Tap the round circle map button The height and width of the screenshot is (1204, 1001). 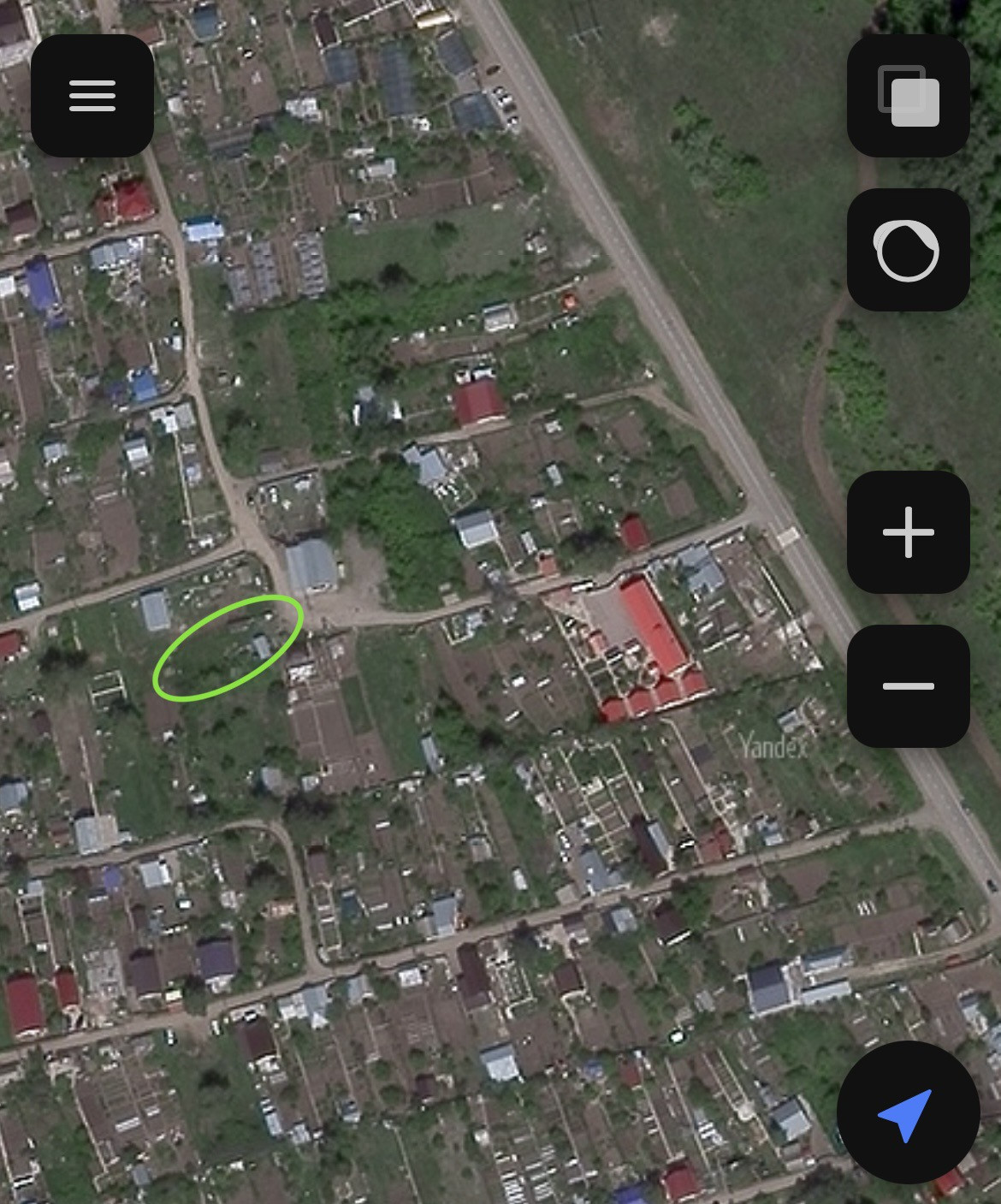point(908,250)
